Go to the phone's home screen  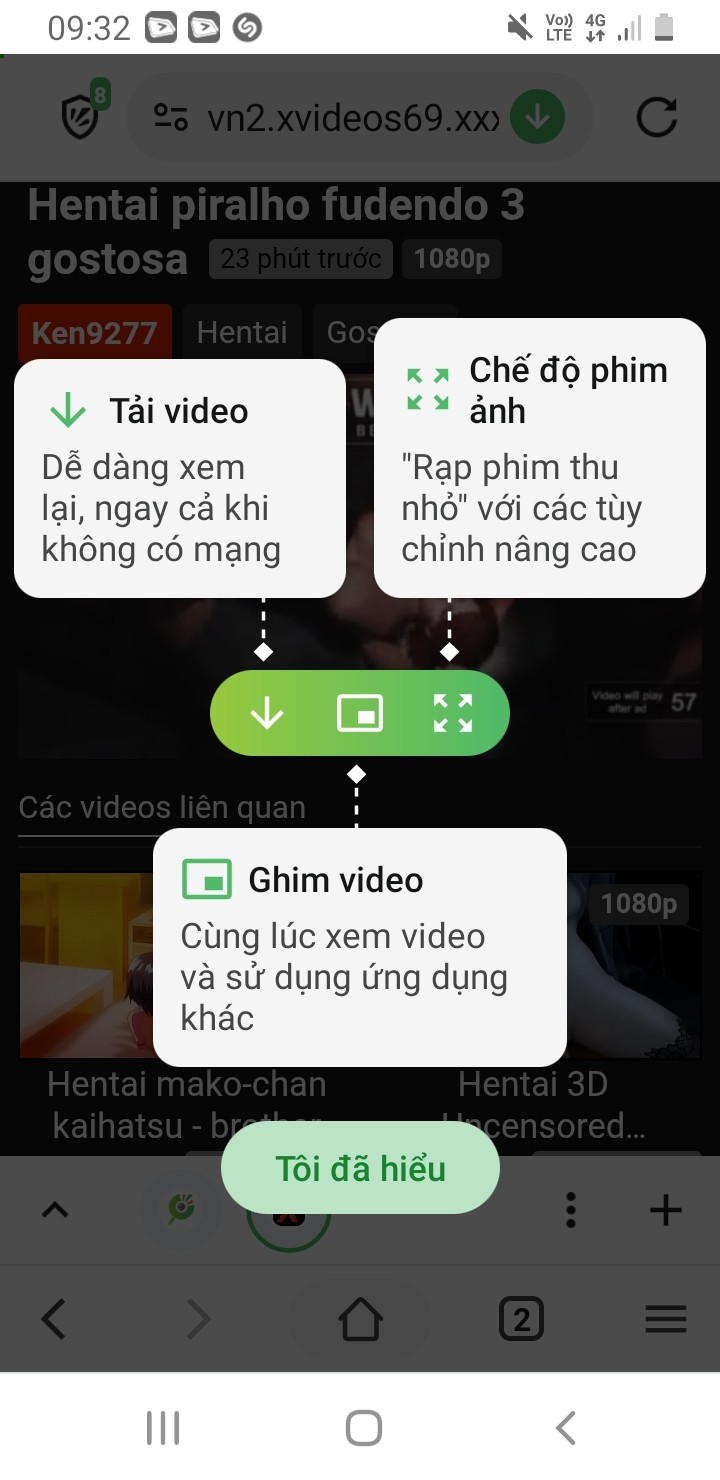363,1428
